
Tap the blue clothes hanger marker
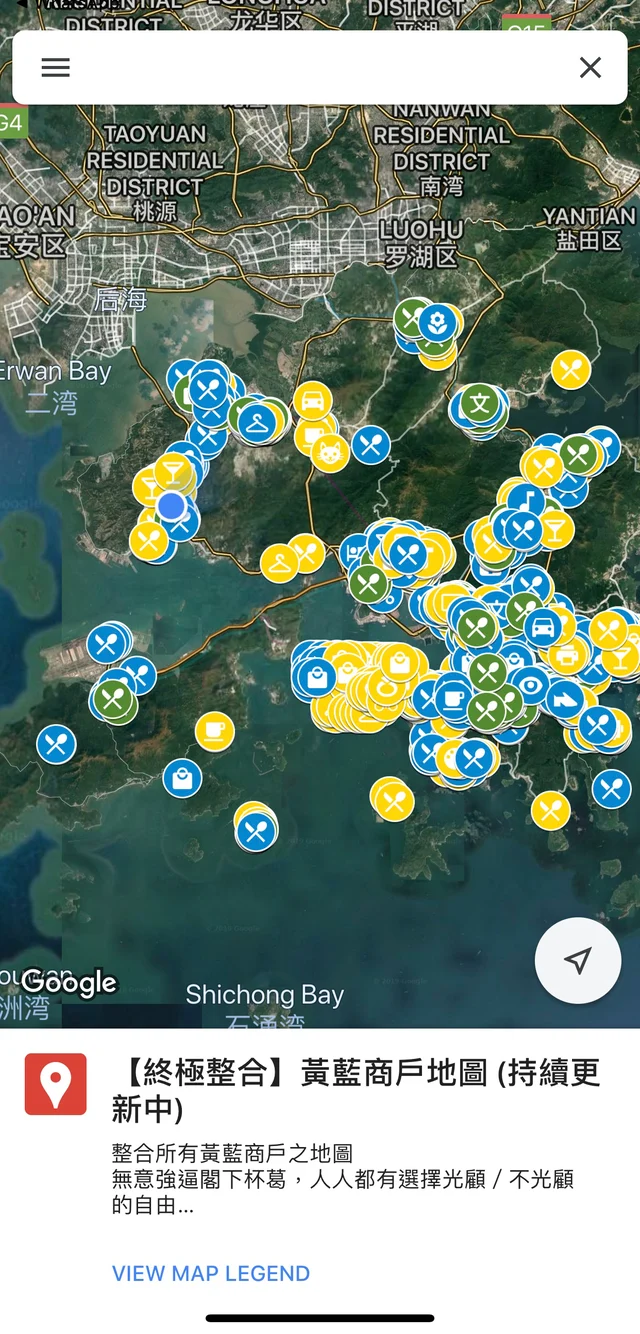(257, 422)
